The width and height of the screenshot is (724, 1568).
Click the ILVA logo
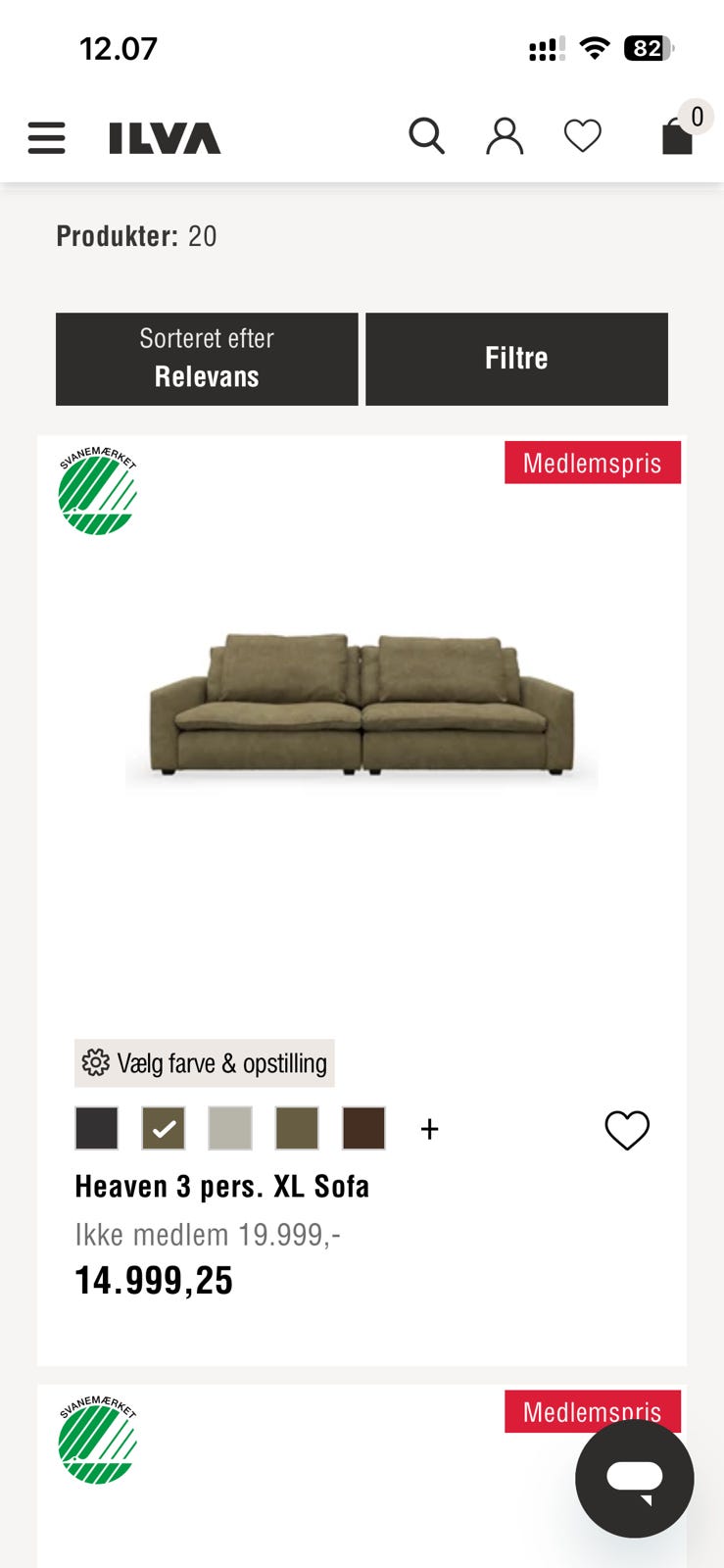pos(164,137)
